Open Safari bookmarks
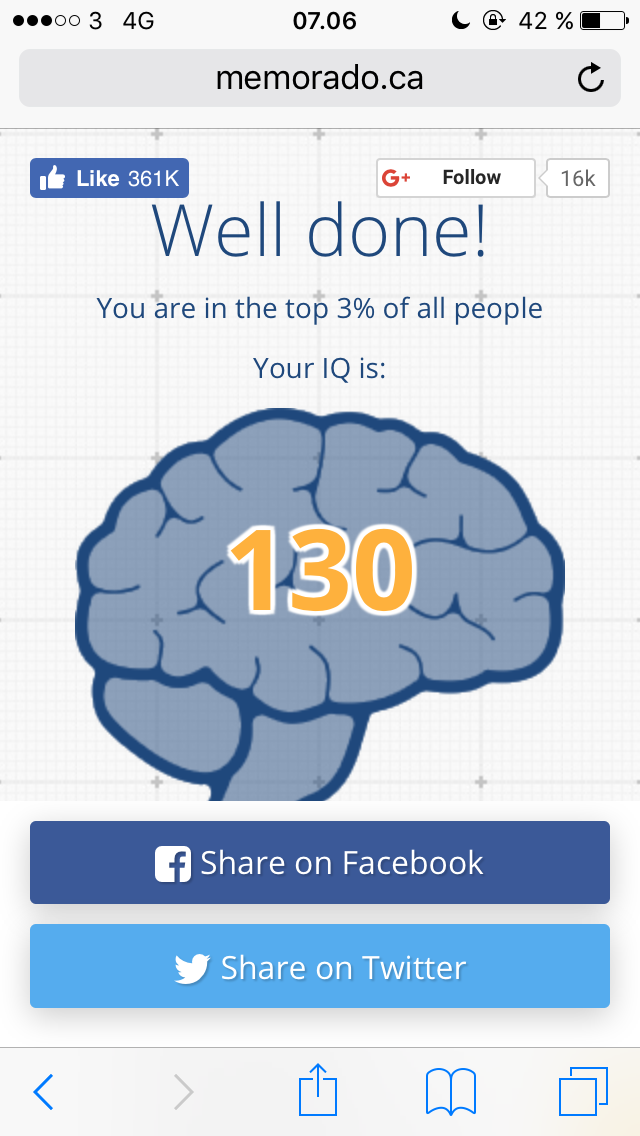This screenshot has width=640, height=1136. pyautogui.click(x=450, y=1092)
